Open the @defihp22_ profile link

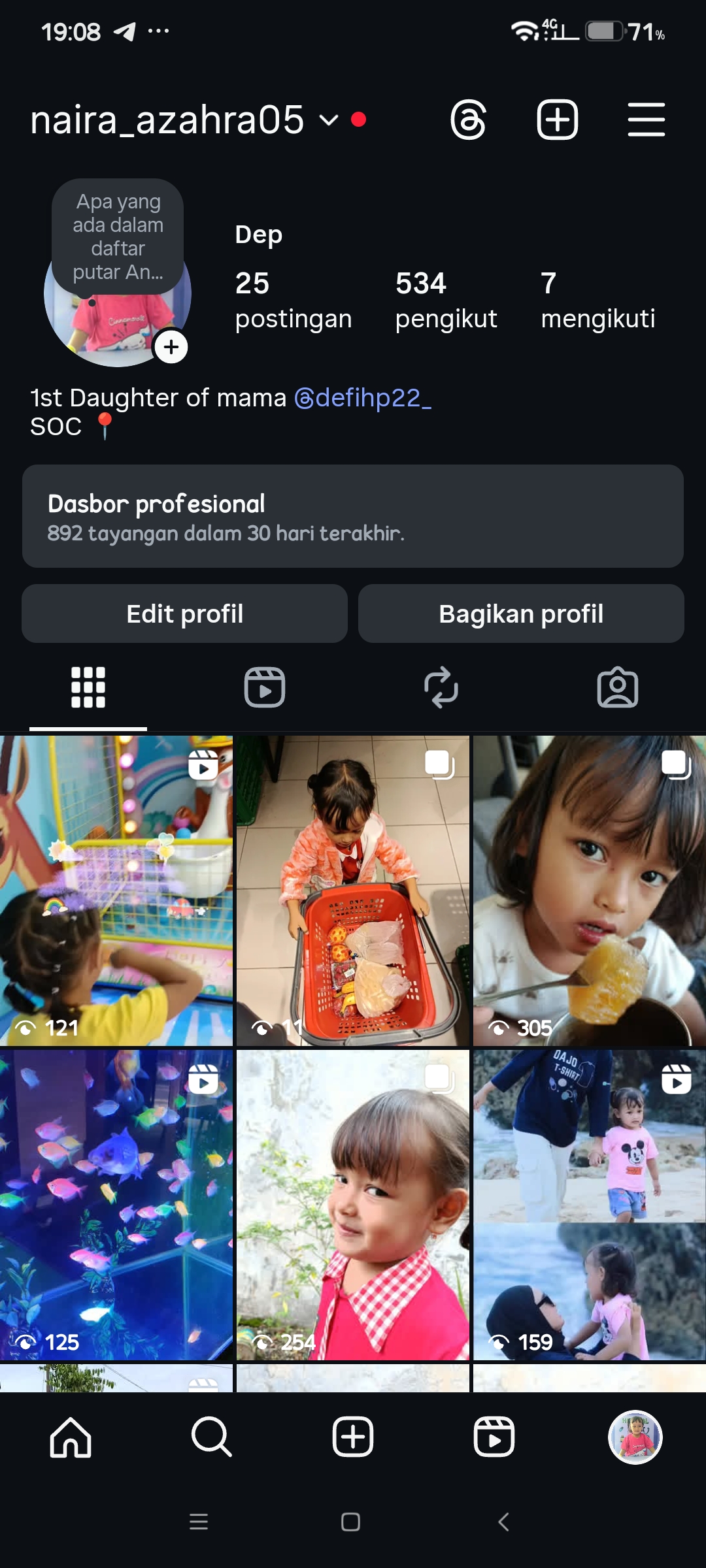point(363,397)
